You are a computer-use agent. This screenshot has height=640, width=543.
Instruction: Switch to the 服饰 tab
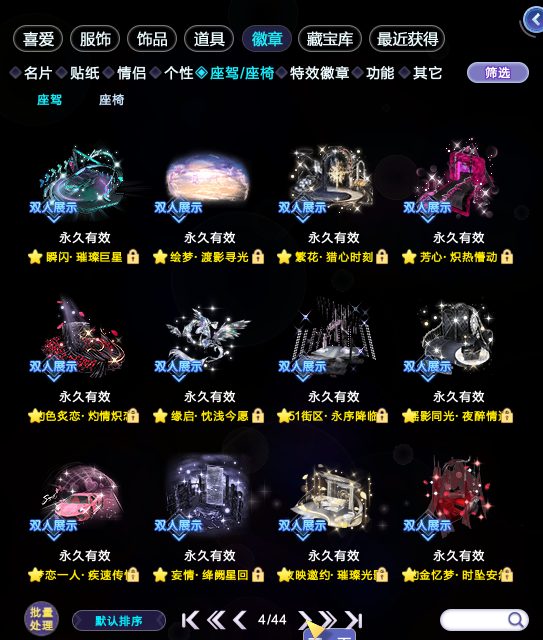pos(95,39)
